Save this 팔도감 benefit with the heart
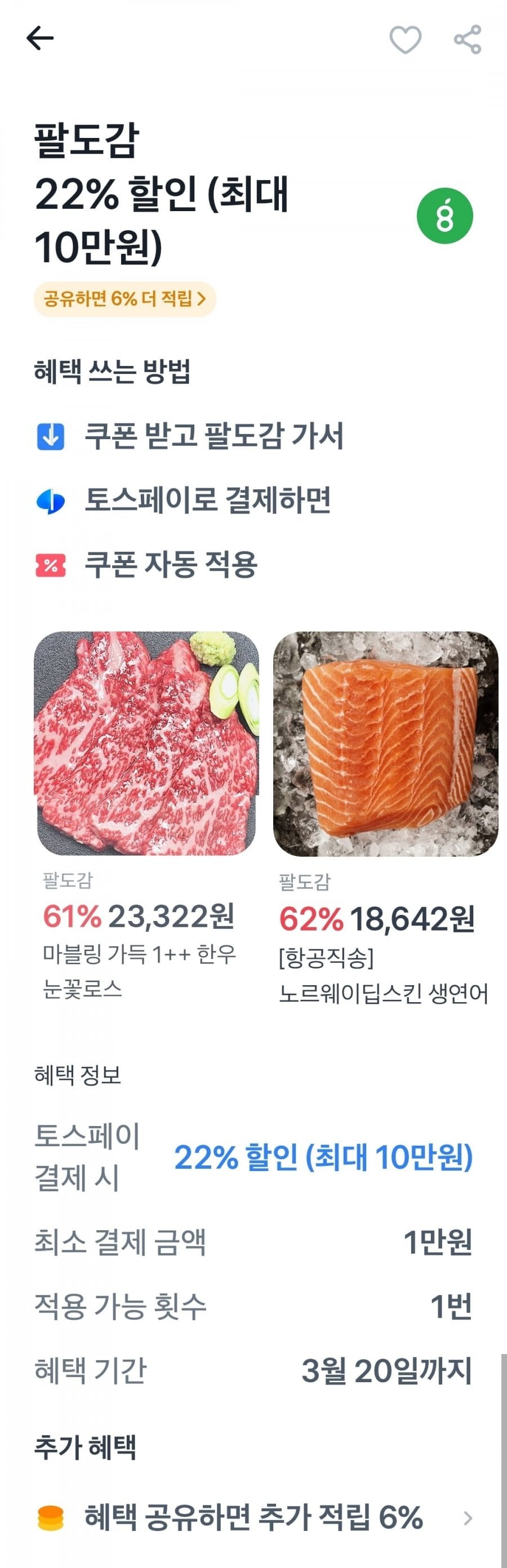Screen dimensions: 507x1568 405,40
